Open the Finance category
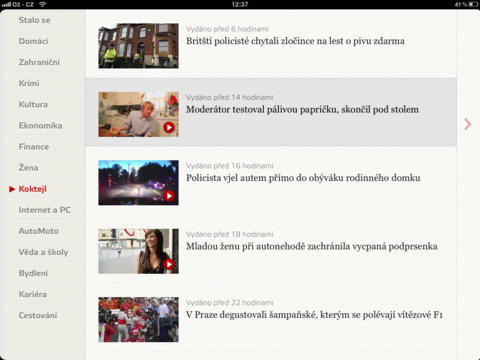This screenshot has width=480, height=360. pyautogui.click(x=34, y=147)
